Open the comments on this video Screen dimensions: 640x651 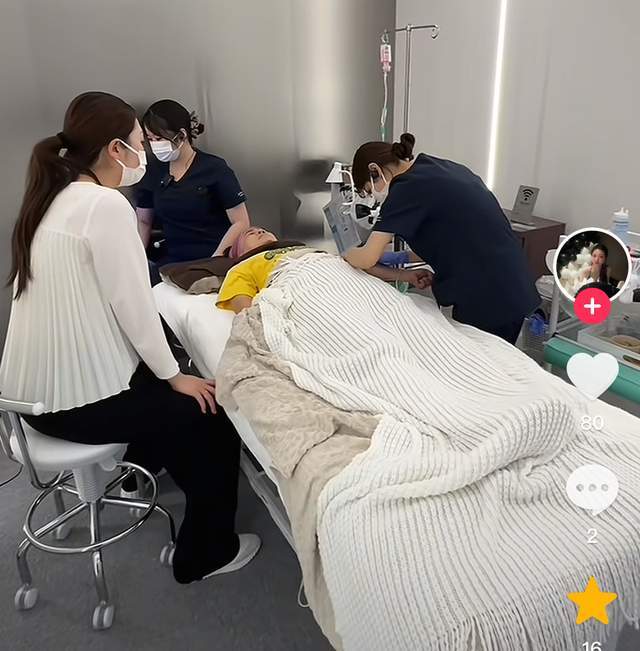592,489
